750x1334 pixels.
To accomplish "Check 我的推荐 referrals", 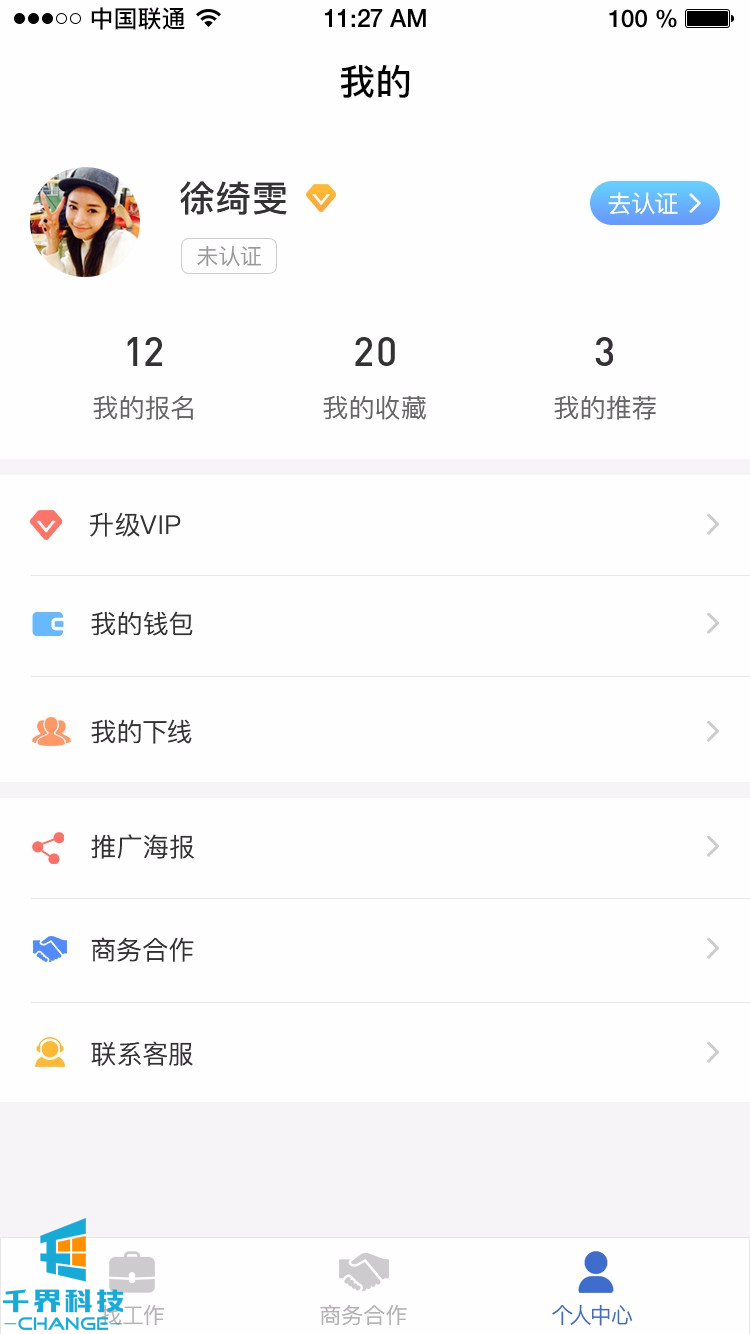I will (605, 377).
